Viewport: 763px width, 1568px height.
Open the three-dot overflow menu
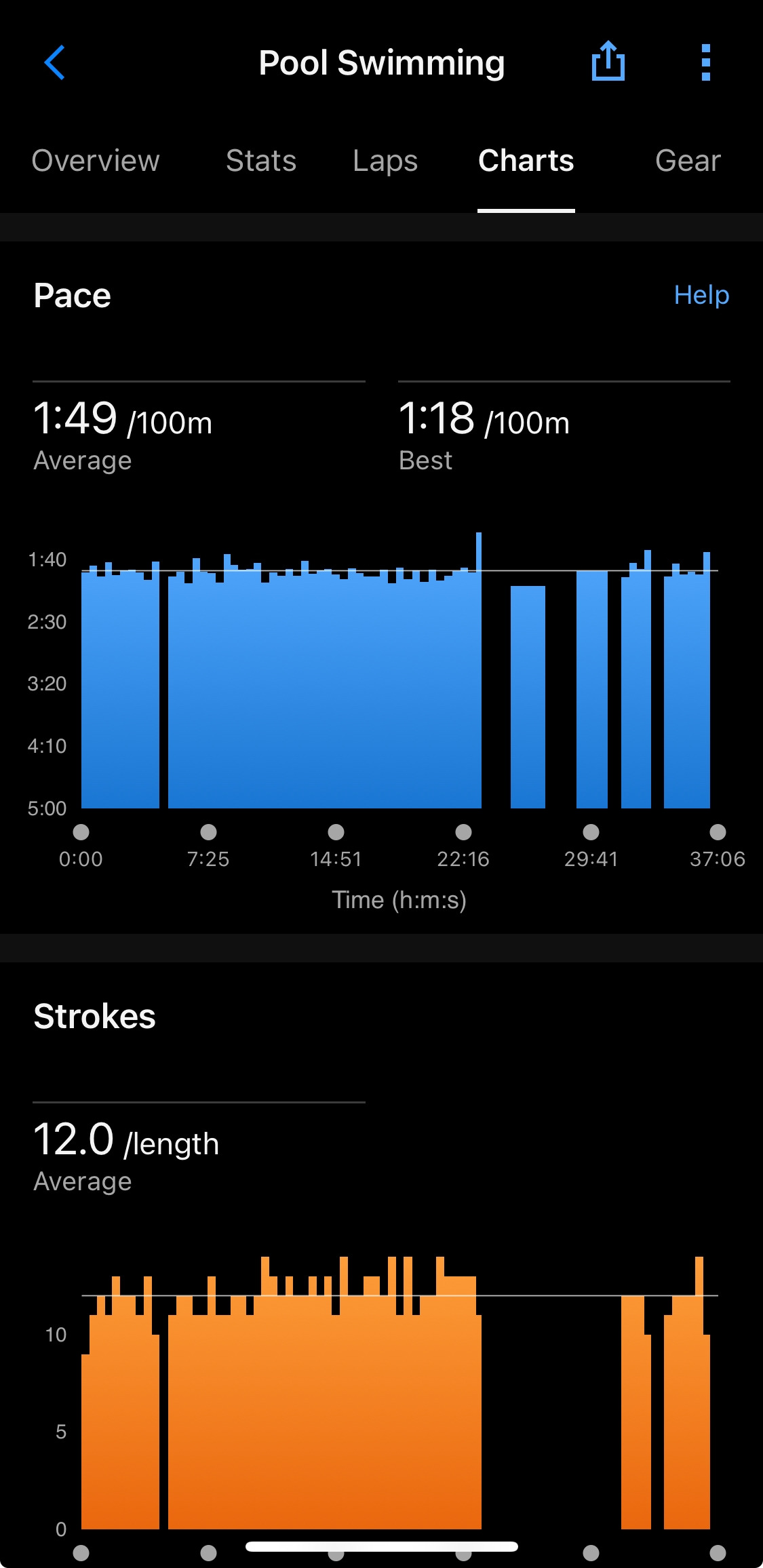tap(705, 63)
